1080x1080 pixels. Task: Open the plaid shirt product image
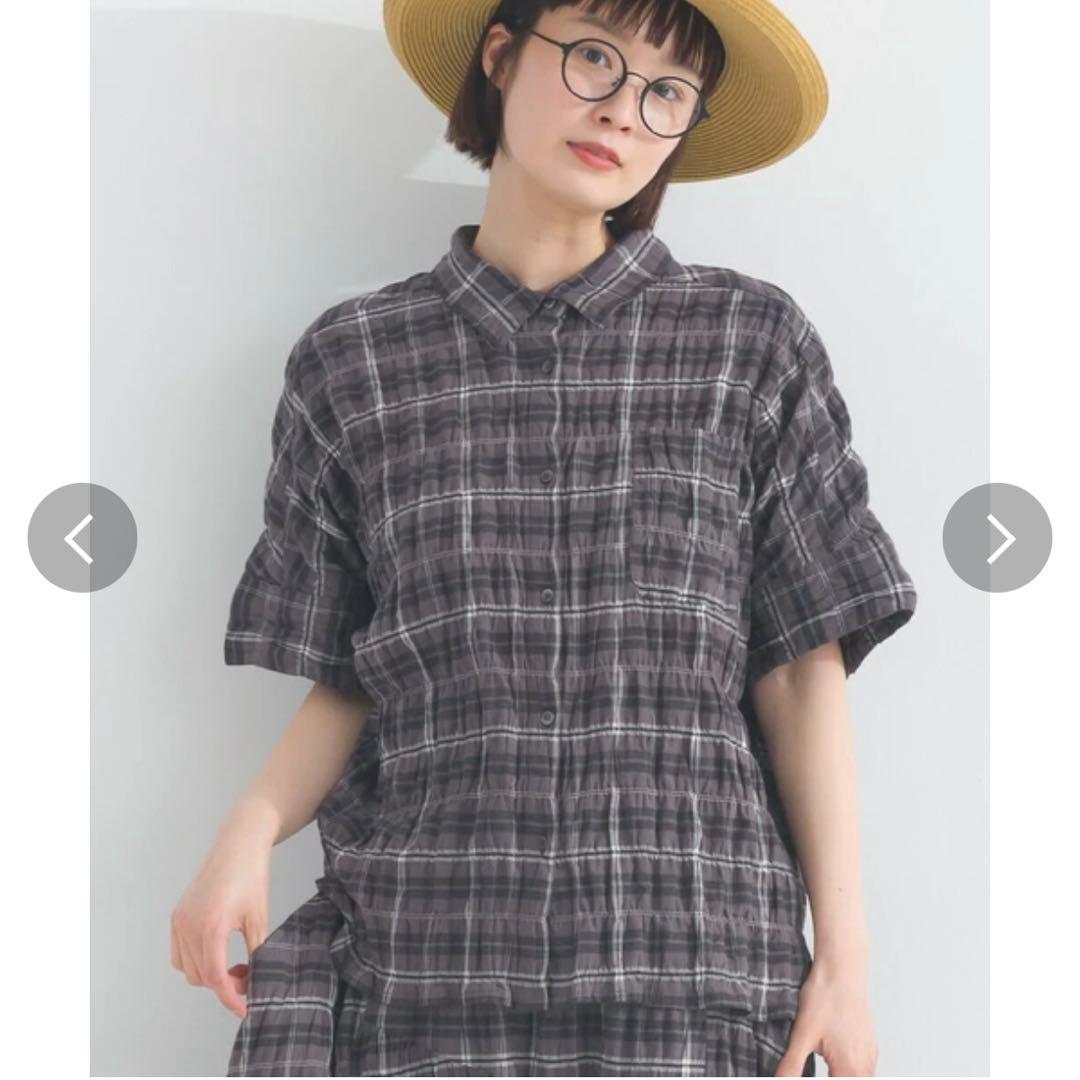[540, 537]
